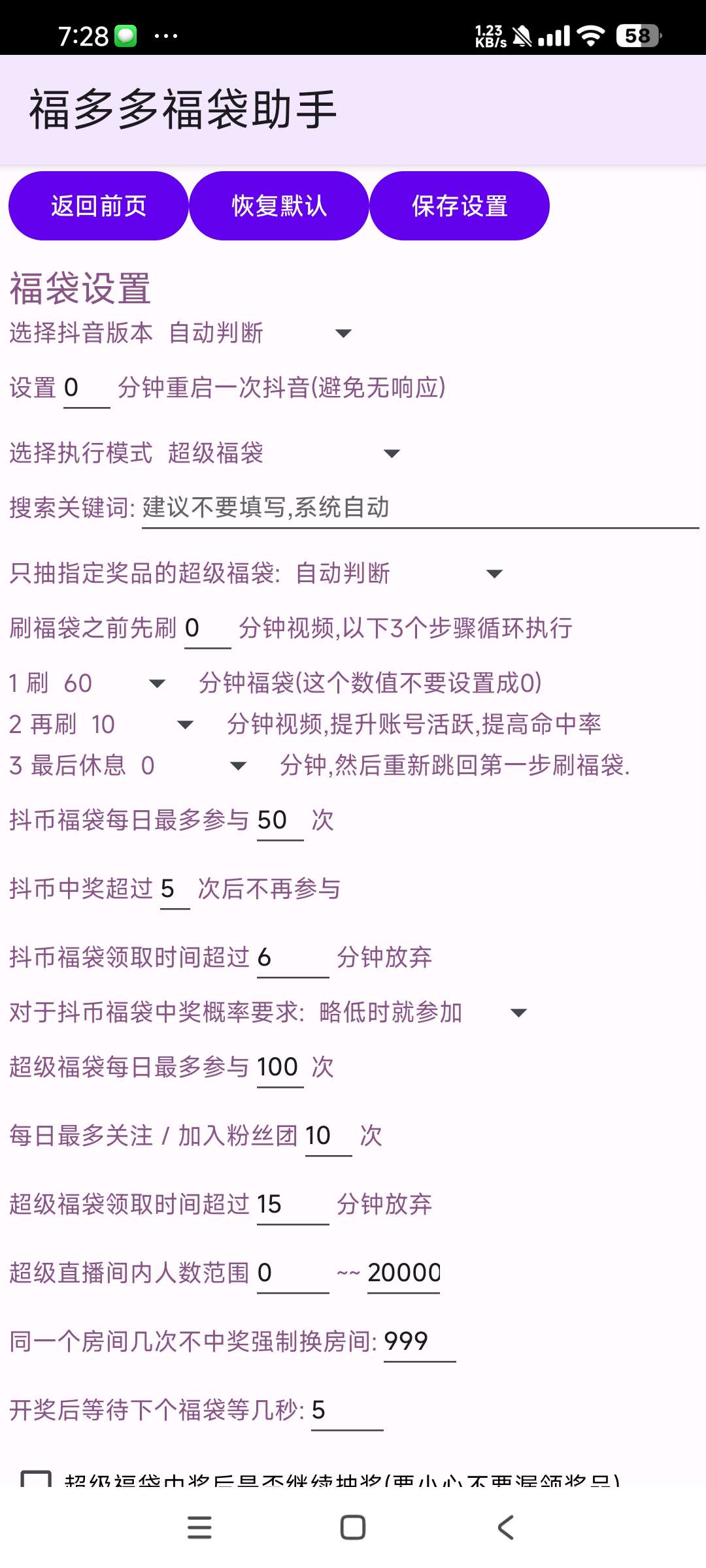Edit the maximum 人数范围 field showing 20000
The image size is (706, 1568).
403,1273
